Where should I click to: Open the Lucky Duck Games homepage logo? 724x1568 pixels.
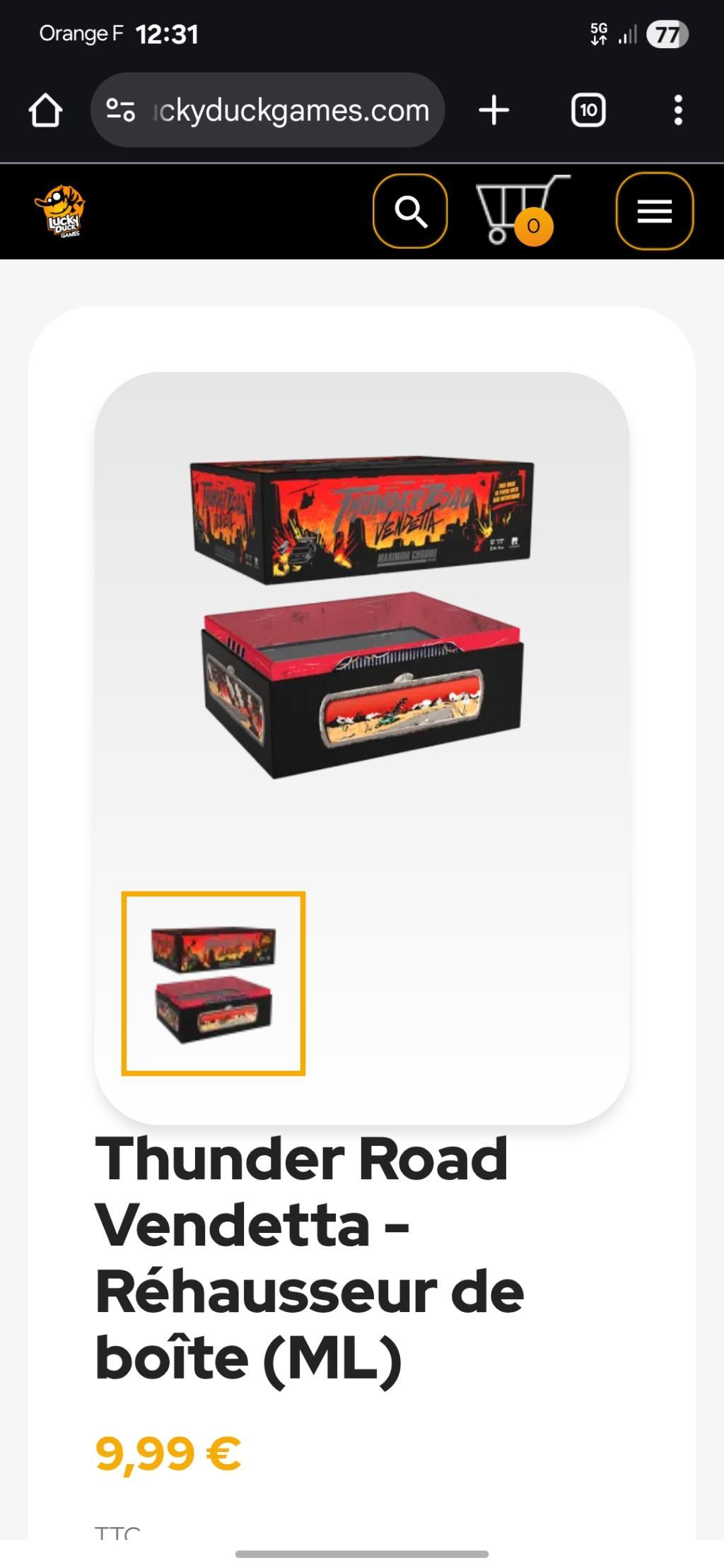pos(61,211)
